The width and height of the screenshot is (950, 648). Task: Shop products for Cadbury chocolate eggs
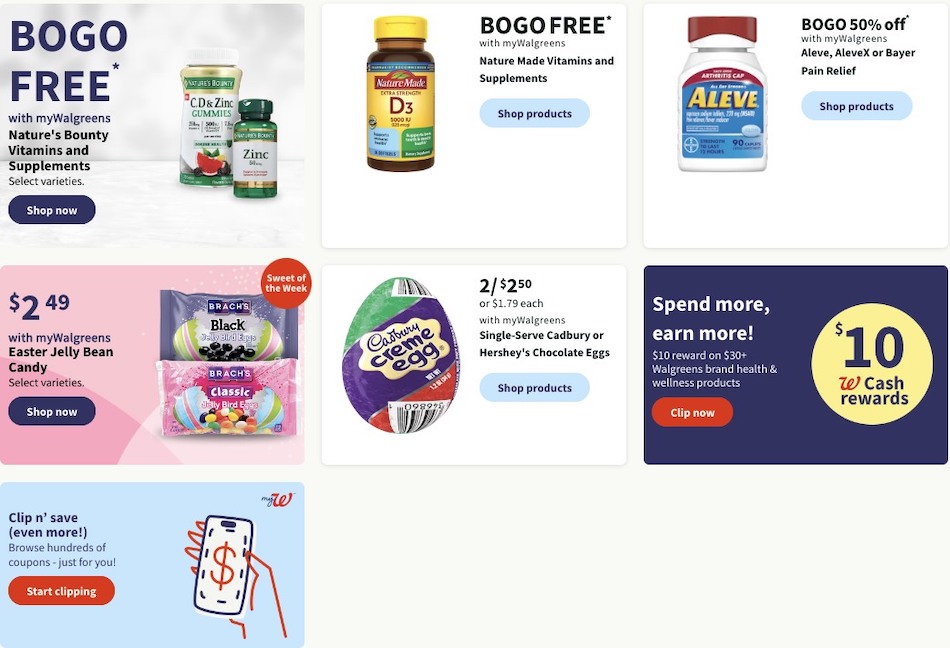[534, 387]
